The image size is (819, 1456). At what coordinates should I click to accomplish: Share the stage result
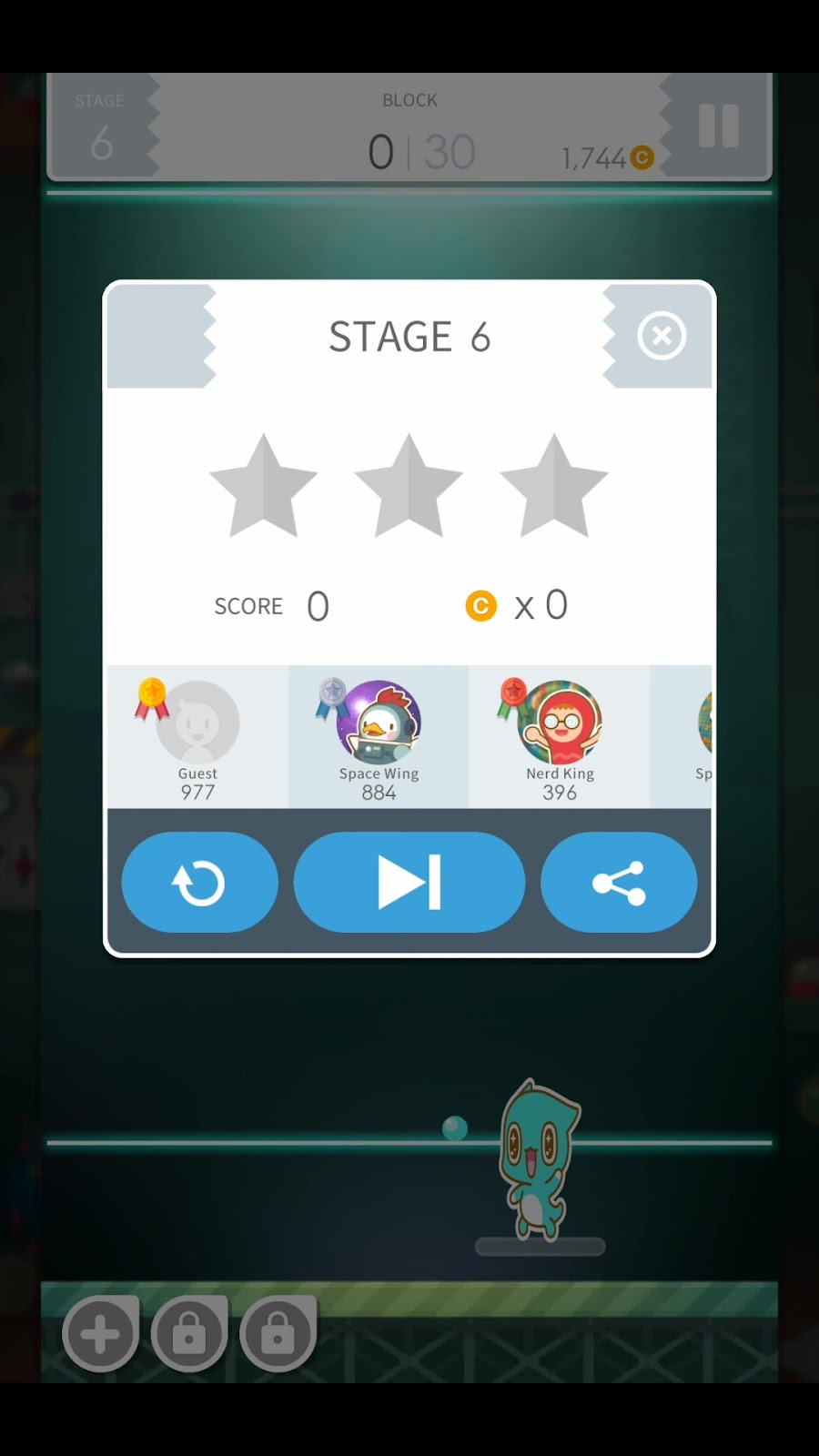point(619,882)
